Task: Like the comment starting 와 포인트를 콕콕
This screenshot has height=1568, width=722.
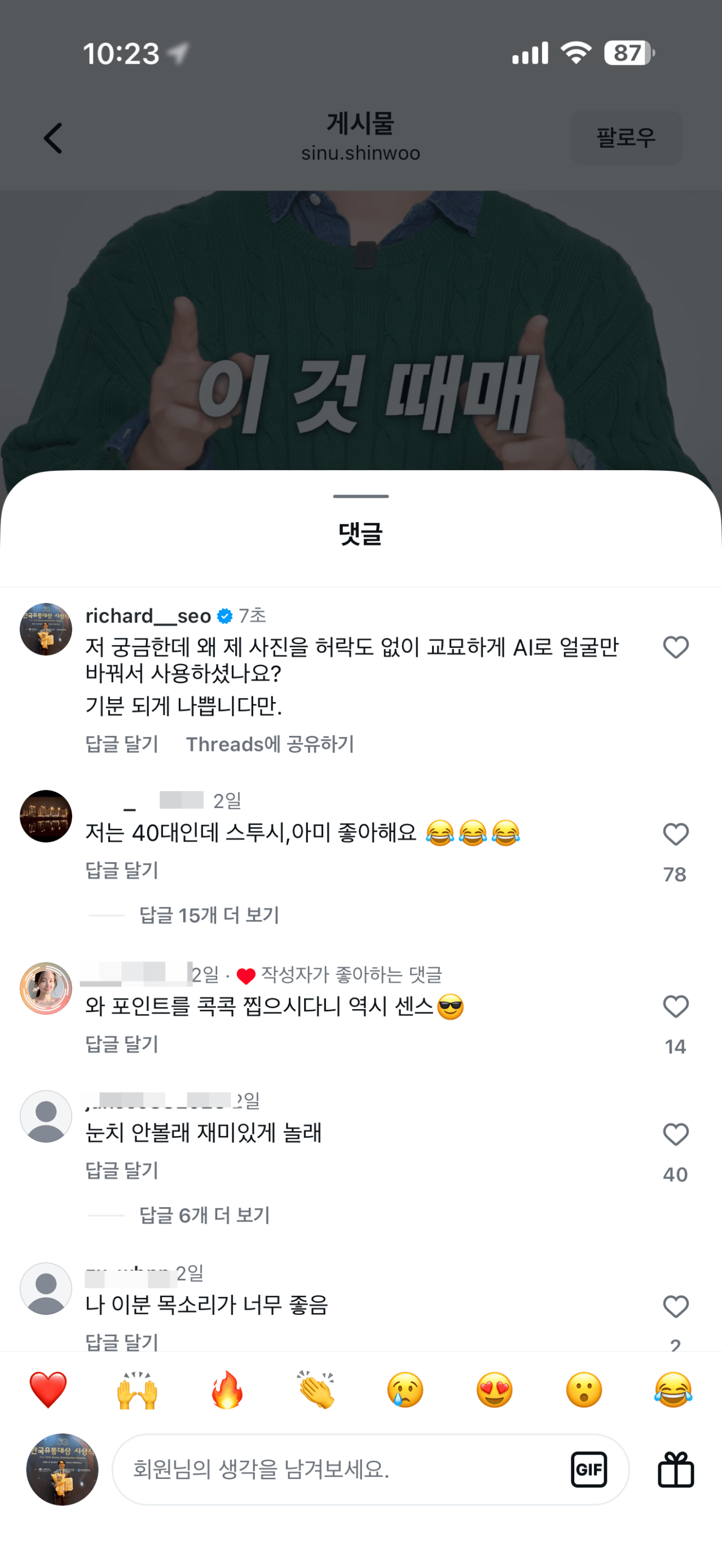Action: point(675,1007)
